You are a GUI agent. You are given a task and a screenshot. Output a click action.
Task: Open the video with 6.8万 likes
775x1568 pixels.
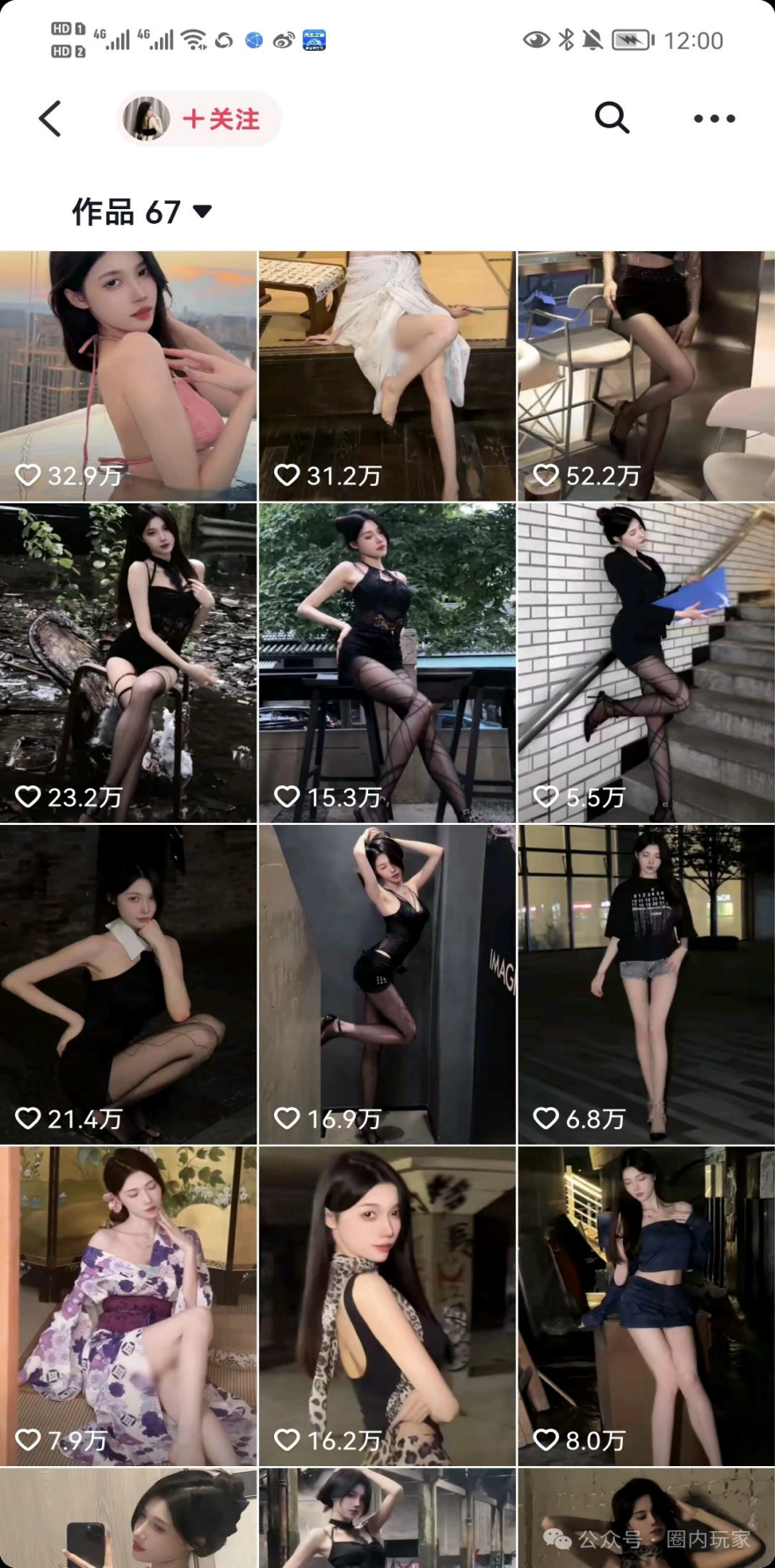pyautogui.click(x=647, y=985)
